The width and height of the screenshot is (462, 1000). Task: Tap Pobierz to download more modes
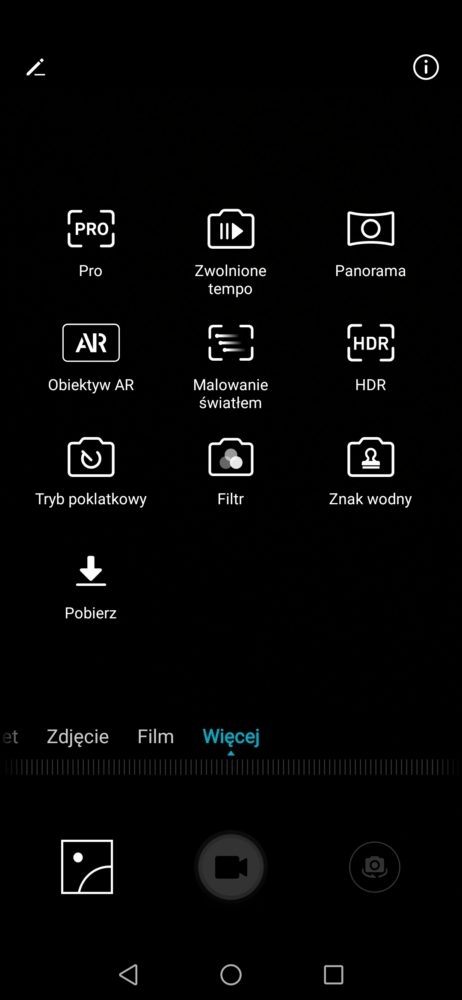[x=91, y=587]
